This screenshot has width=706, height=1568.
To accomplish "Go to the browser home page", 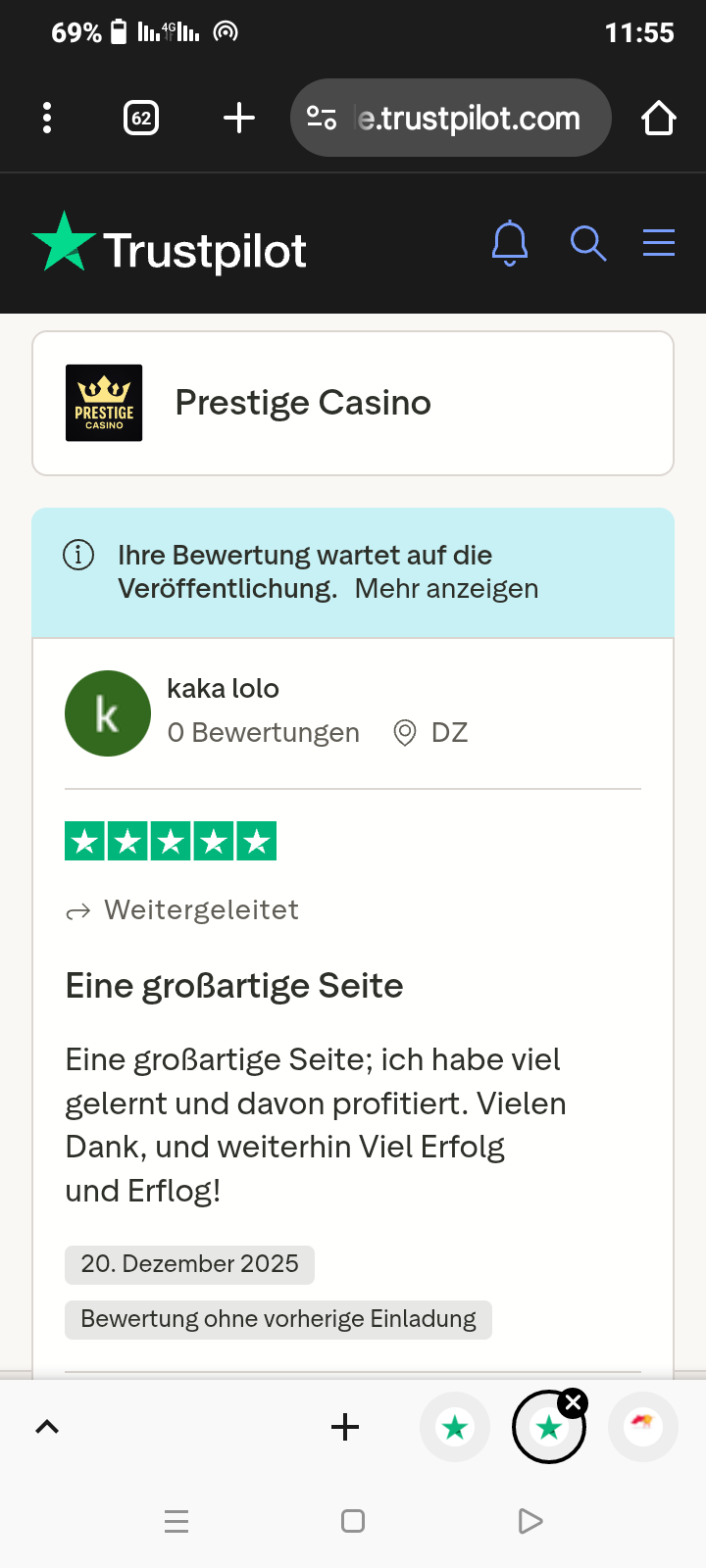I will (659, 119).
